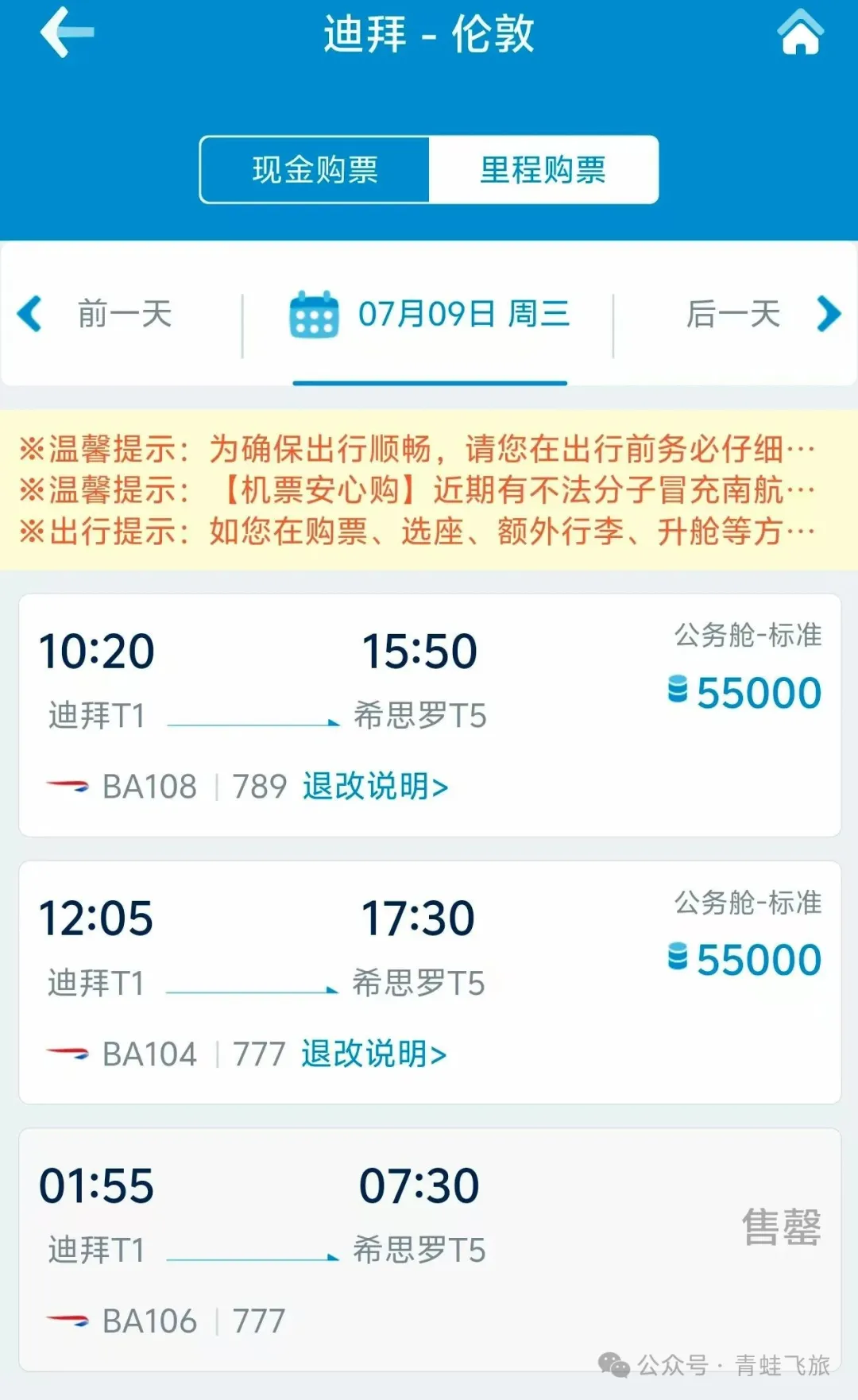The height and width of the screenshot is (1400, 858).
Task: Go to 前一天 flights
Action: (x=95, y=314)
